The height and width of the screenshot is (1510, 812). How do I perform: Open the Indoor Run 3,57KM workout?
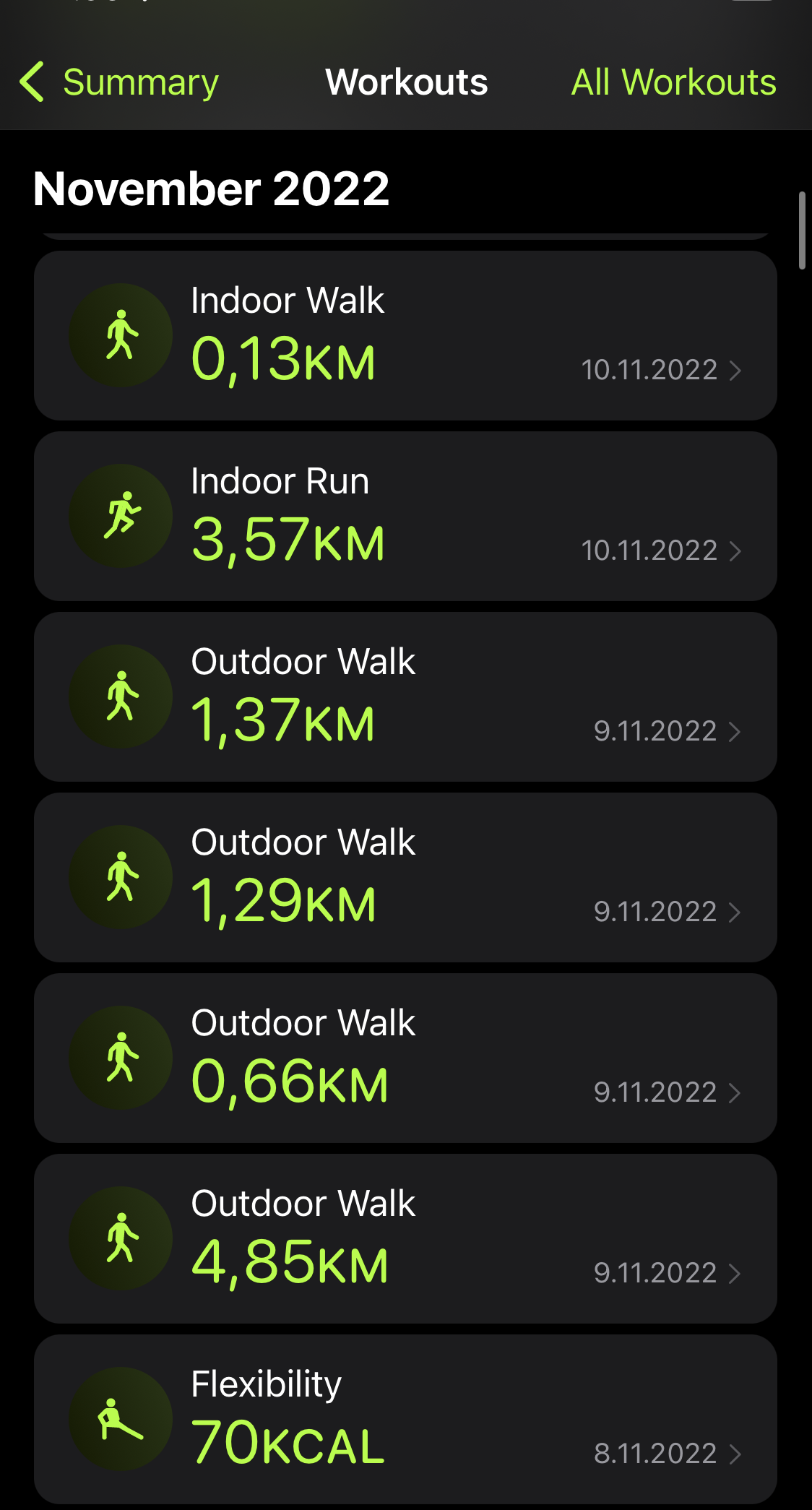tap(405, 516)
